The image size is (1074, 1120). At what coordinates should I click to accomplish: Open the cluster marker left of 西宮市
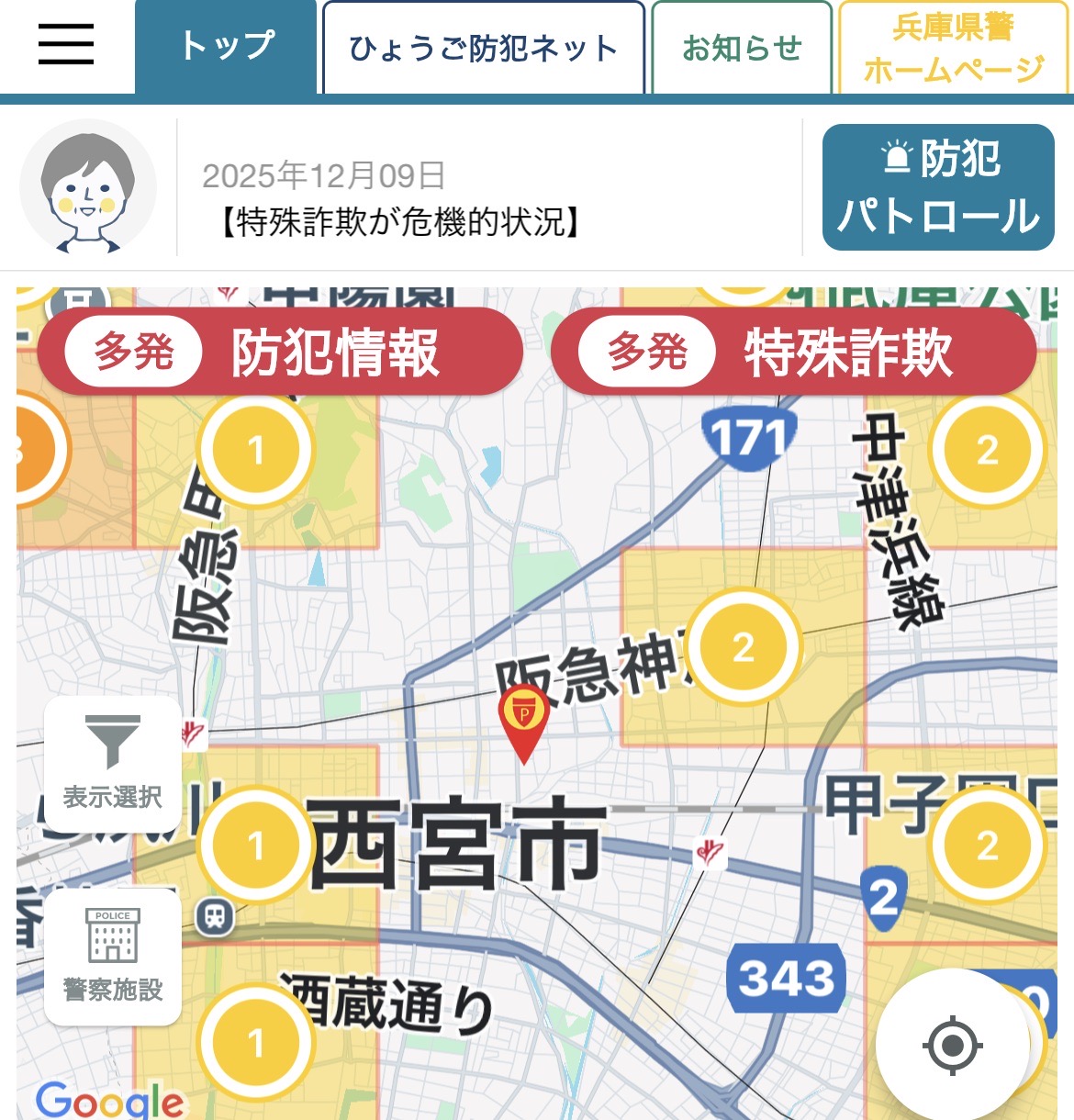click(x=256, y=846)
